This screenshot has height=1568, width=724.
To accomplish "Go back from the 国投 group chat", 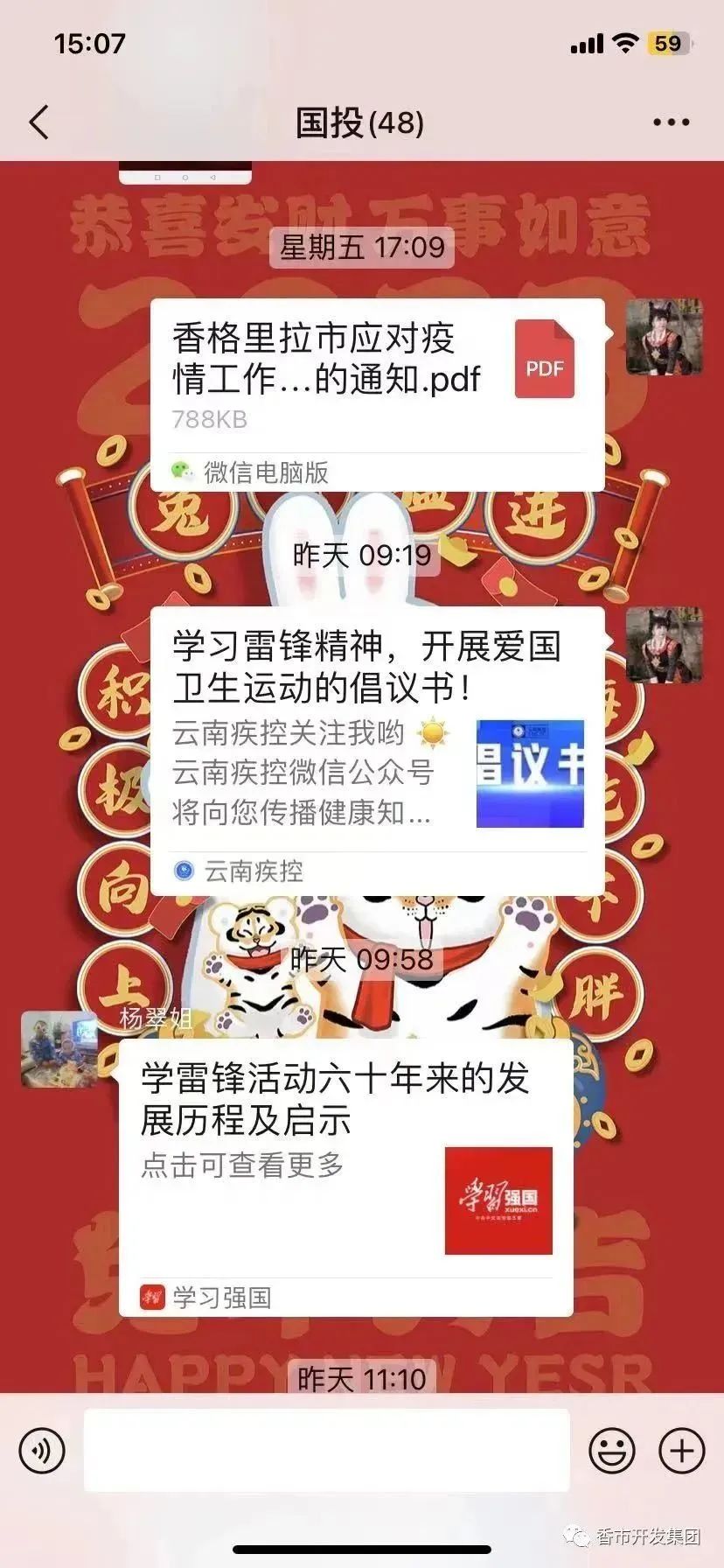I will (39, 122).
